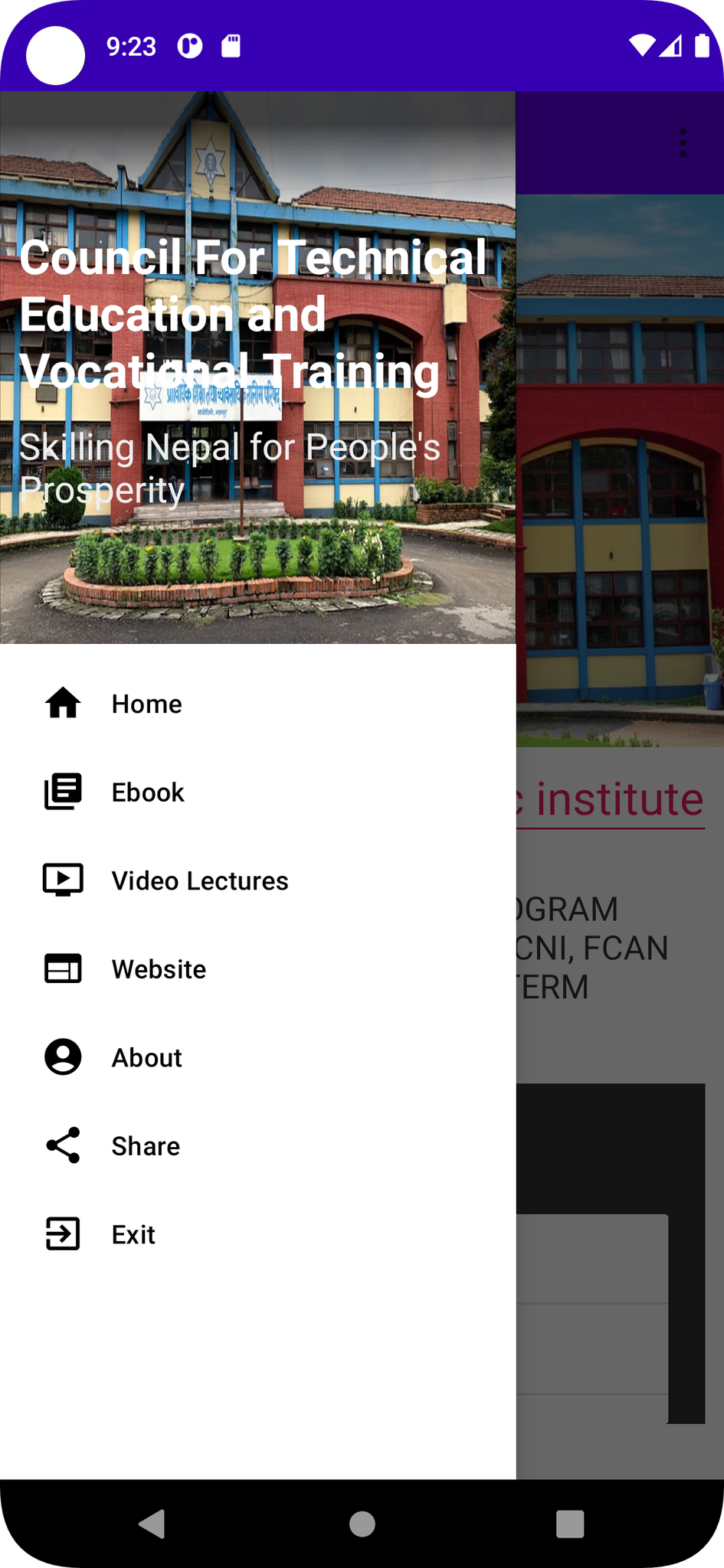Go to Video Lectures
Image resolution: width=724 pixels, height=1568 pixels.
(x=257, y=880)
